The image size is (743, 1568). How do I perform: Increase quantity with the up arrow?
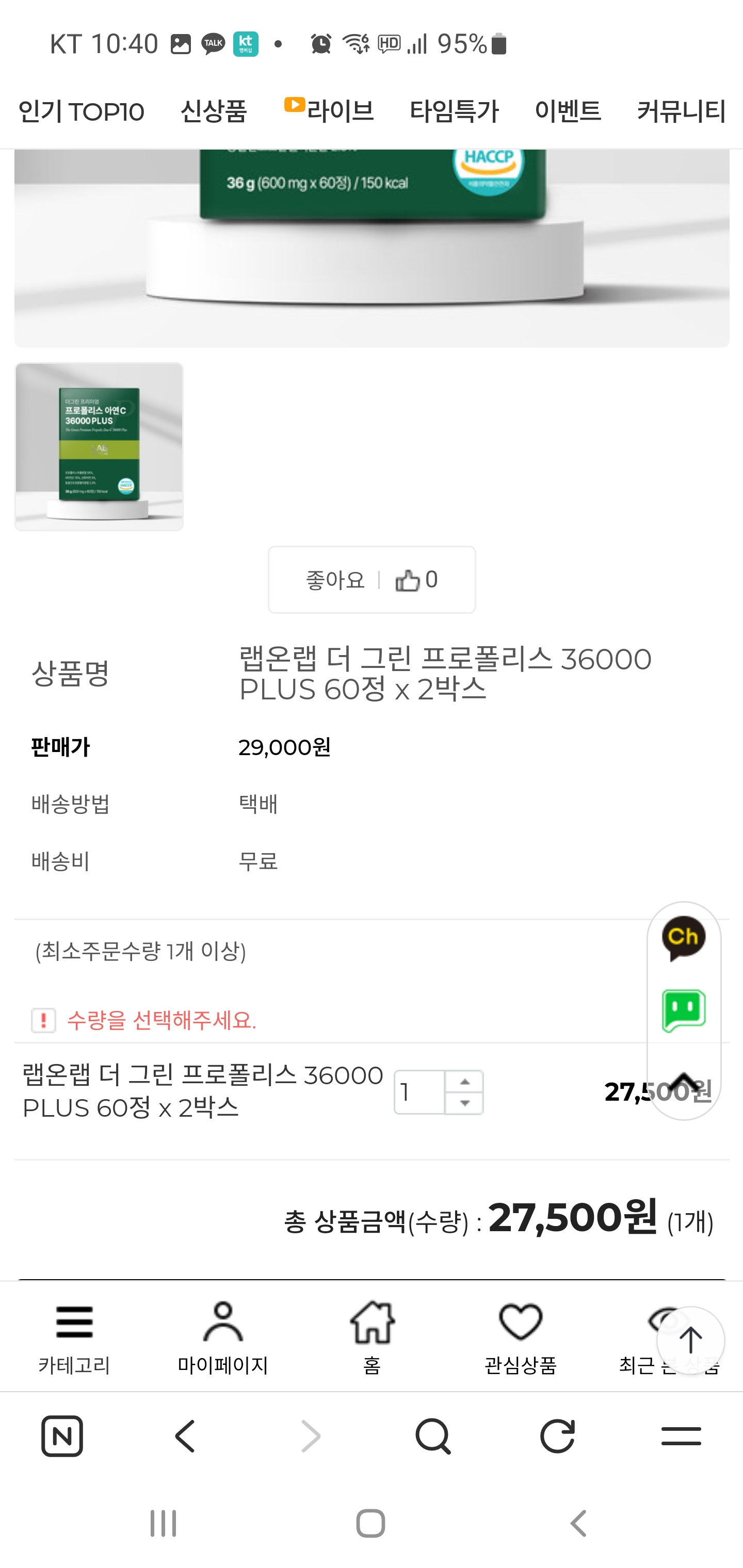click(465, 1082)
